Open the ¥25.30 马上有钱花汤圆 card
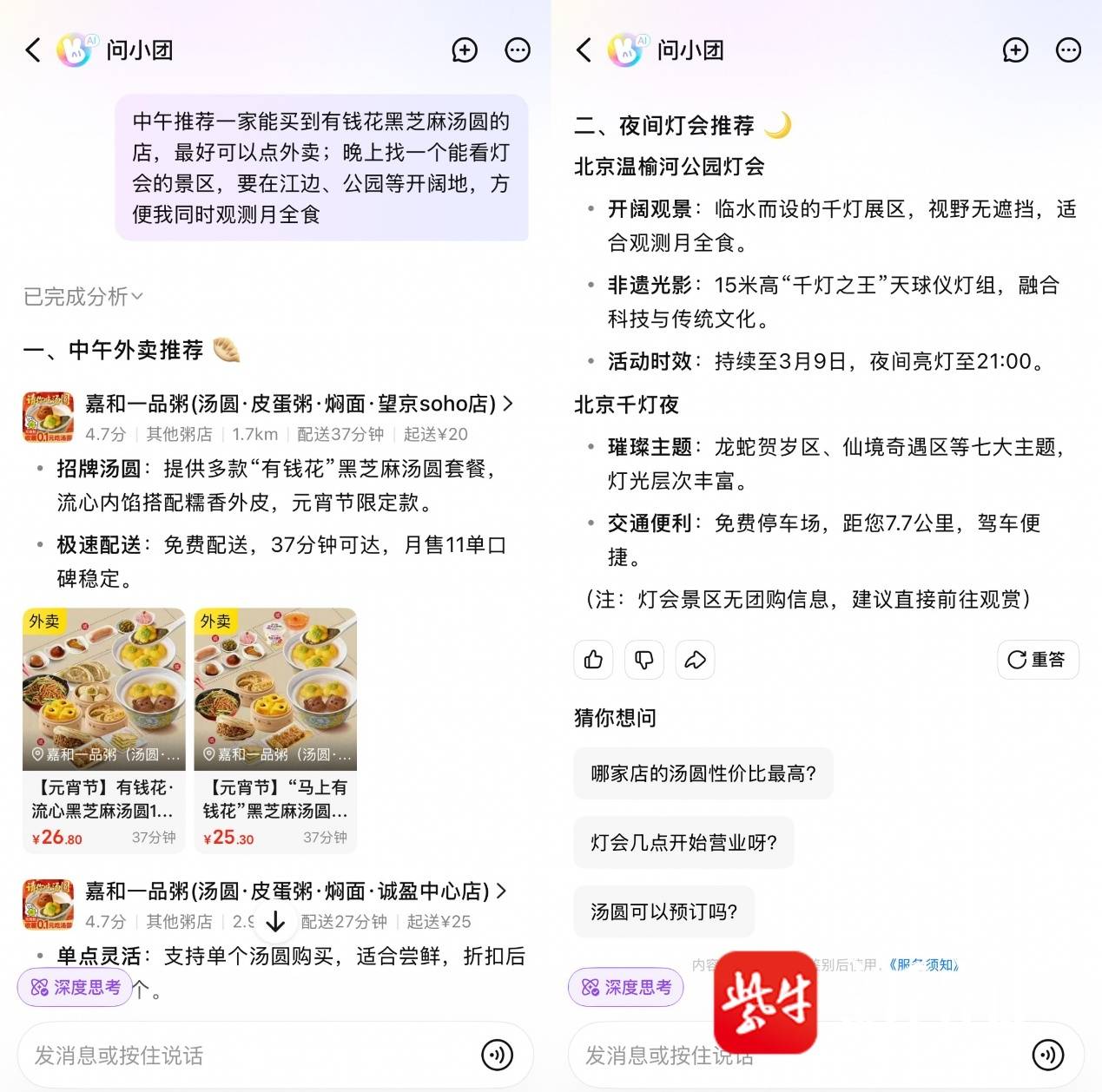This screenshot has height=1092, width=1102. tap(275, 729)
